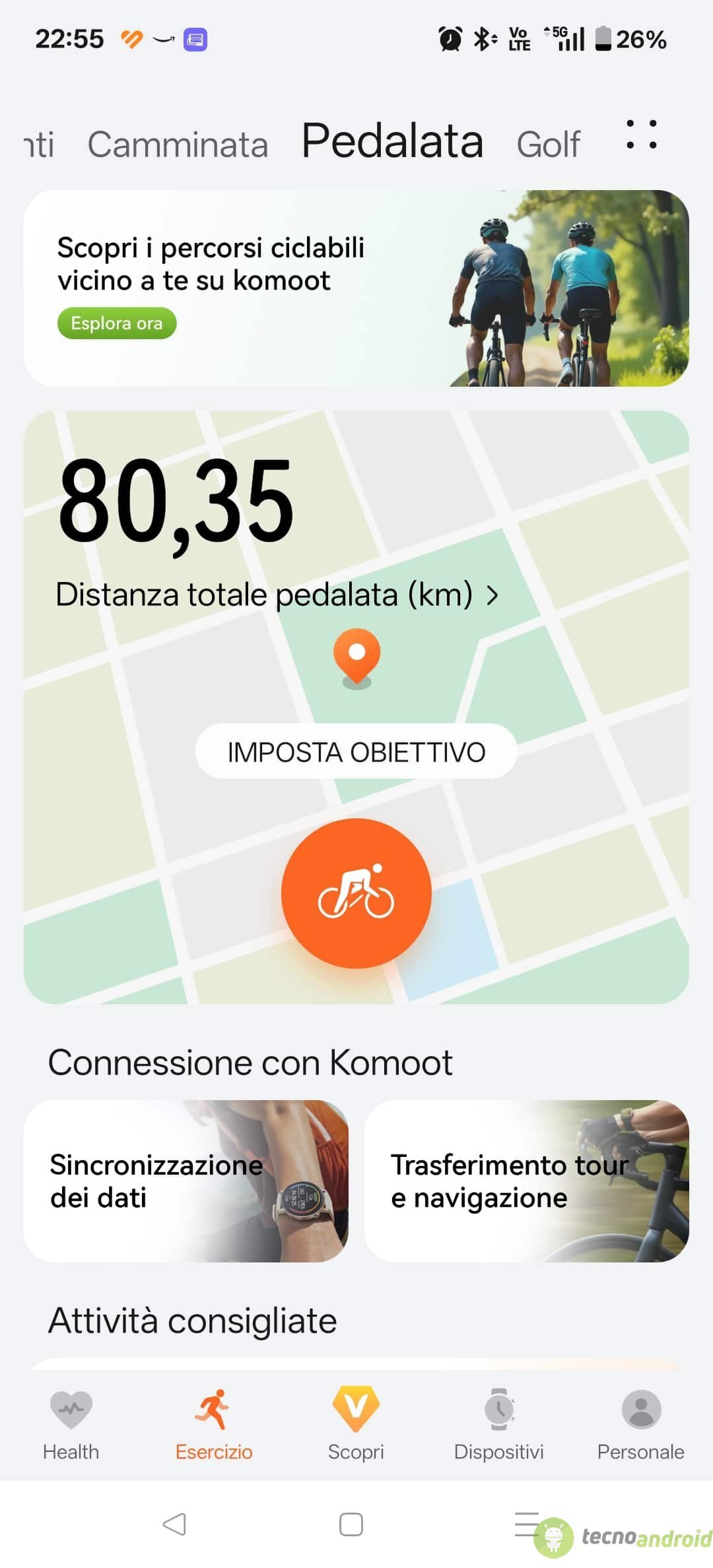Screen dimensions: 713x1568
Task: Switch to the Camminata tab
Action: 178,145
